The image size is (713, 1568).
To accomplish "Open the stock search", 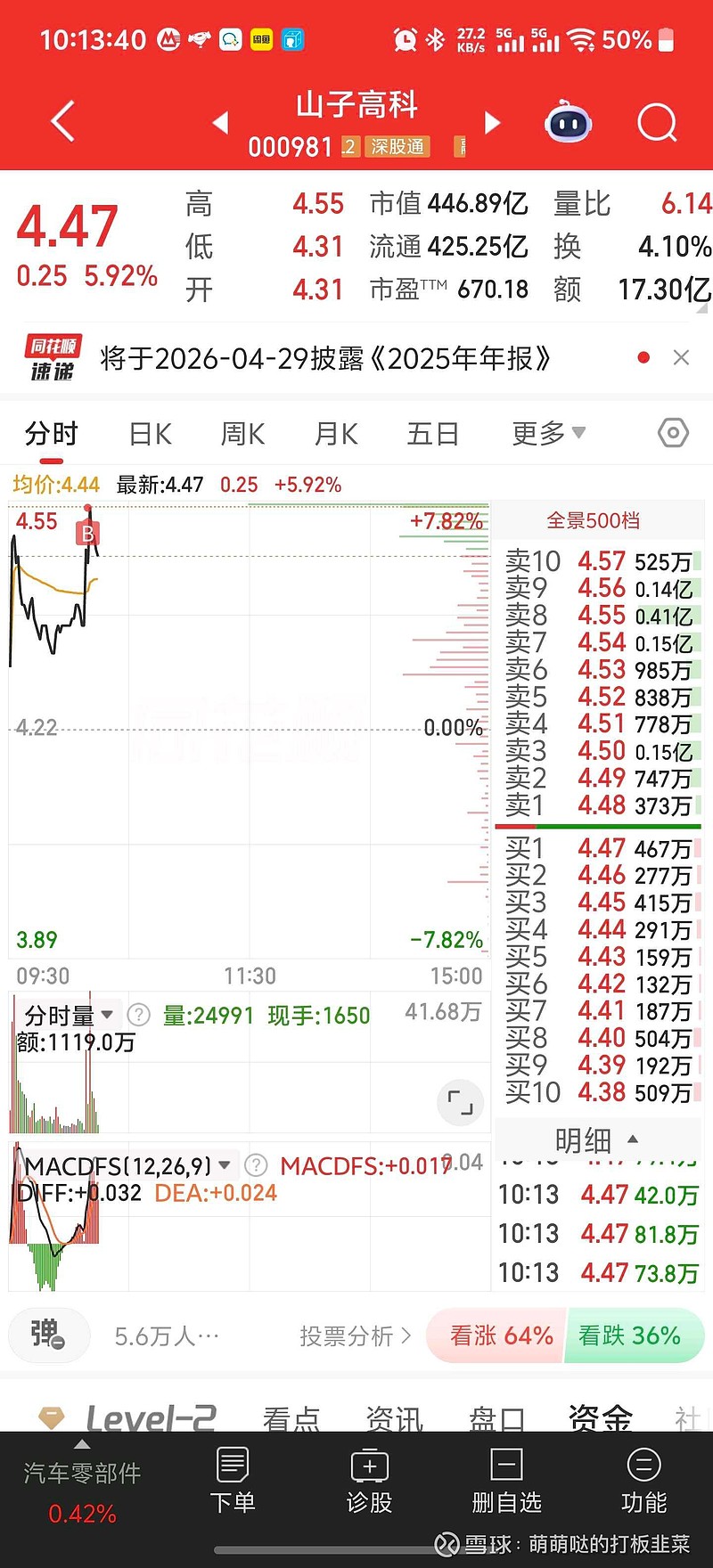I will point(657,123).
